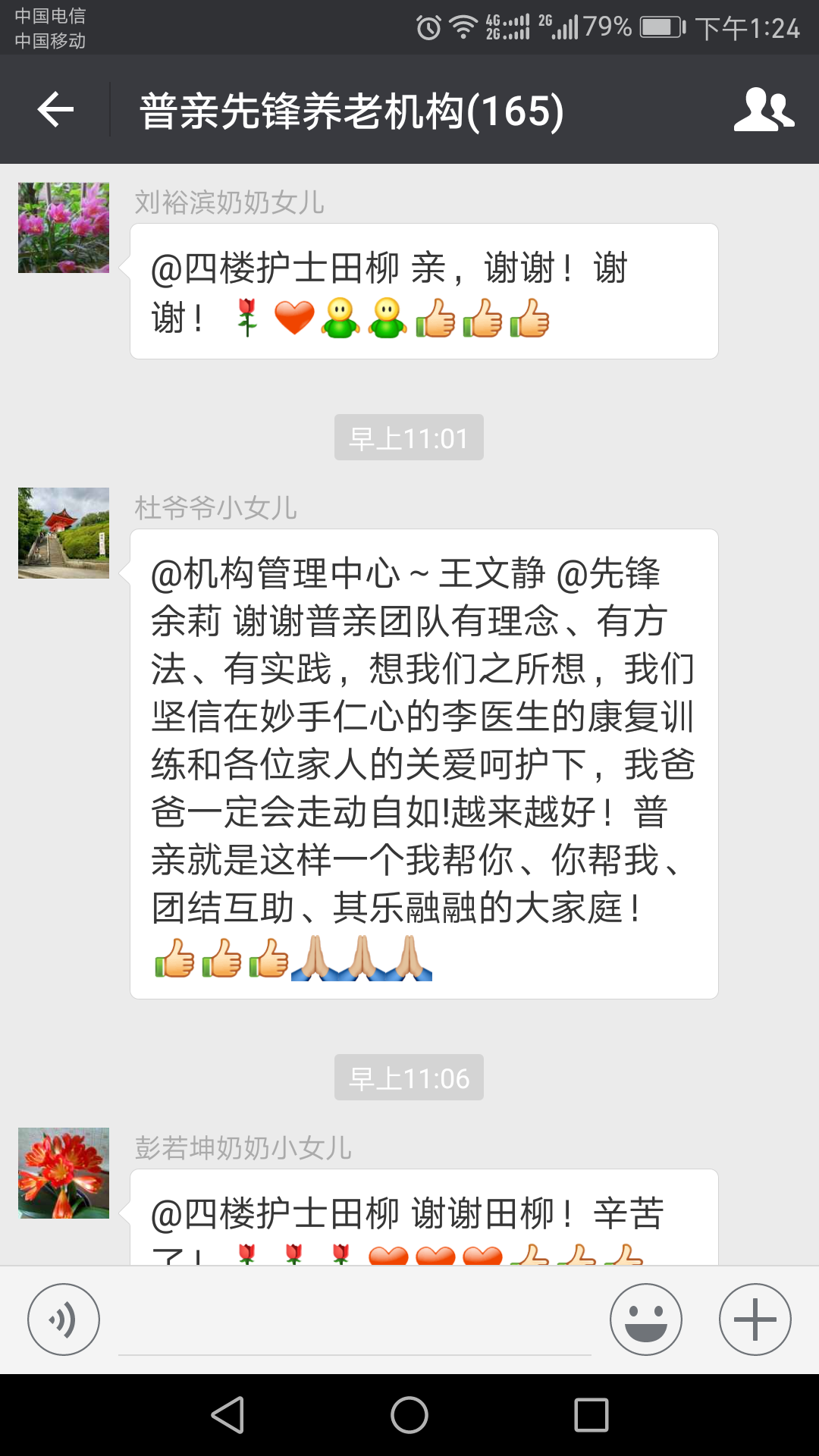Open group members info icon

(x=763, y=110)
